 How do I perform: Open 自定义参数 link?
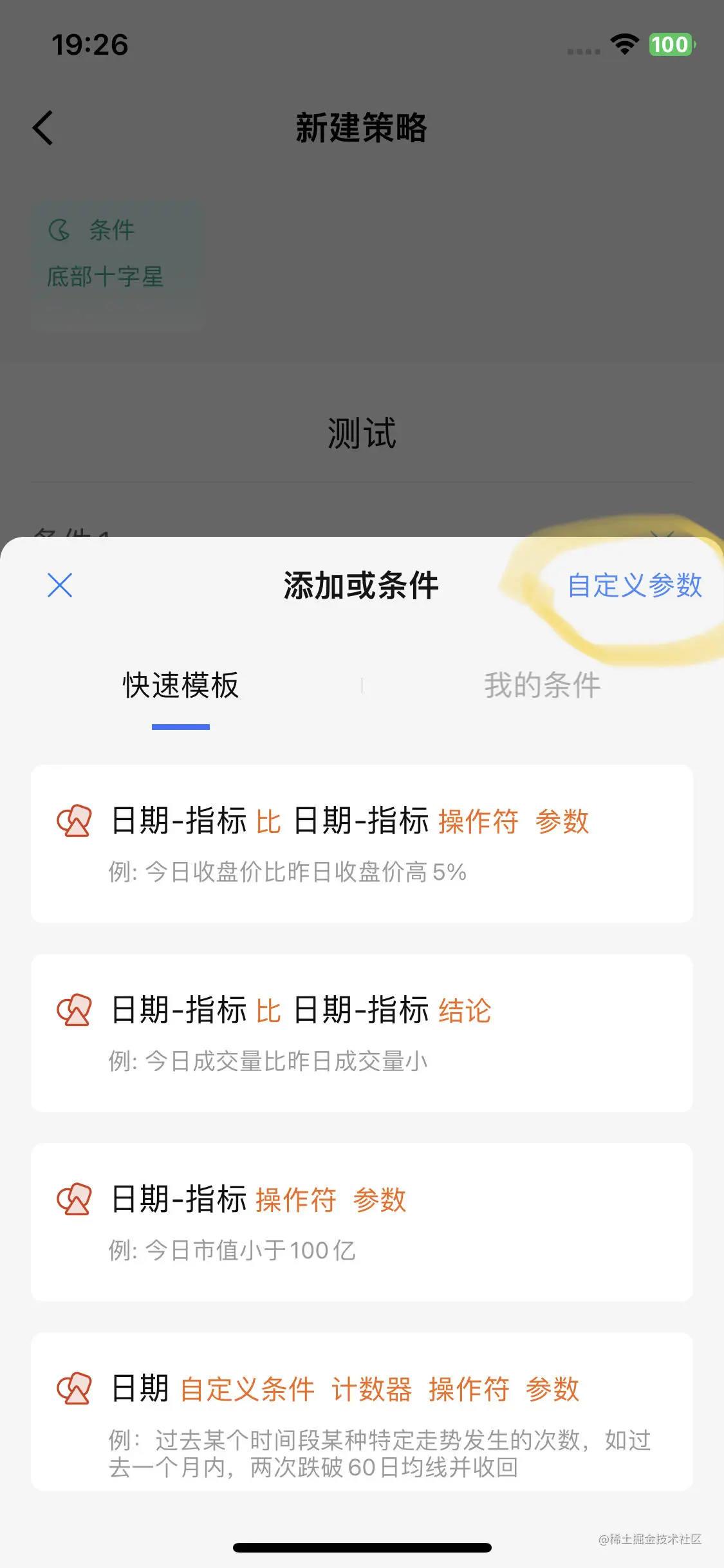tap(634, 586)
